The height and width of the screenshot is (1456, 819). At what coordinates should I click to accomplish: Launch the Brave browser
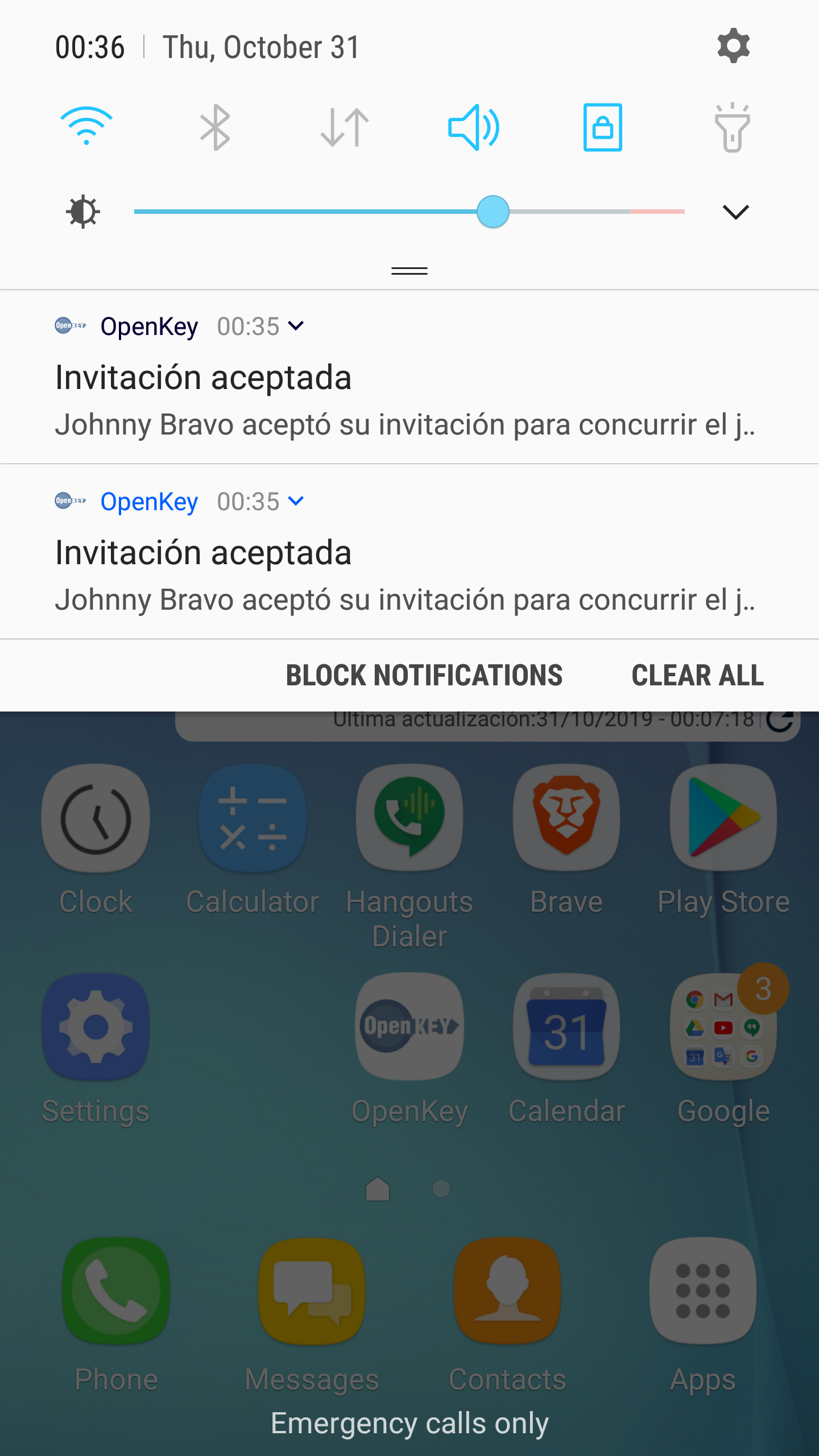click(x=566, y=817)
